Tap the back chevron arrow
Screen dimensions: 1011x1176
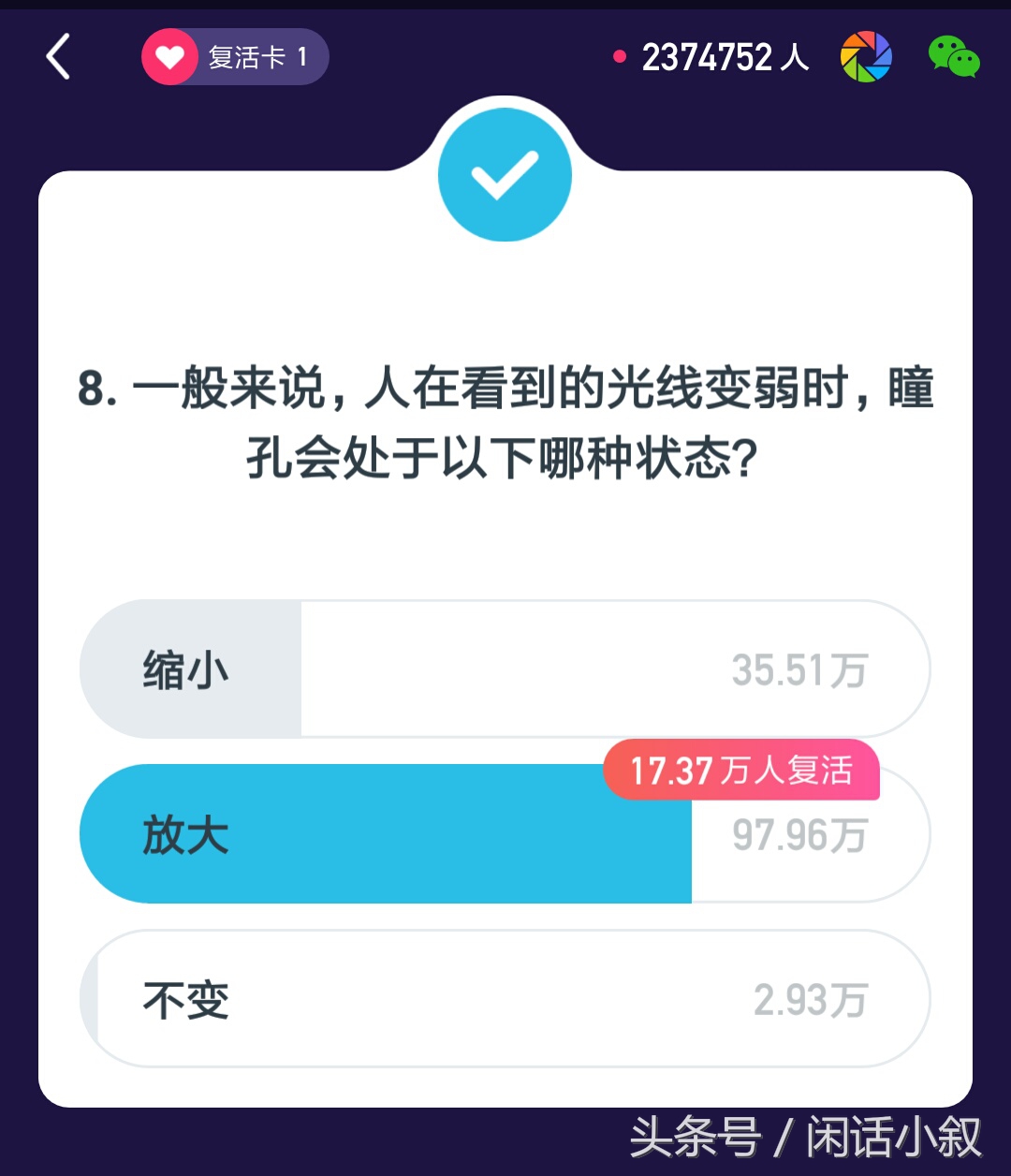coord(59,56)
